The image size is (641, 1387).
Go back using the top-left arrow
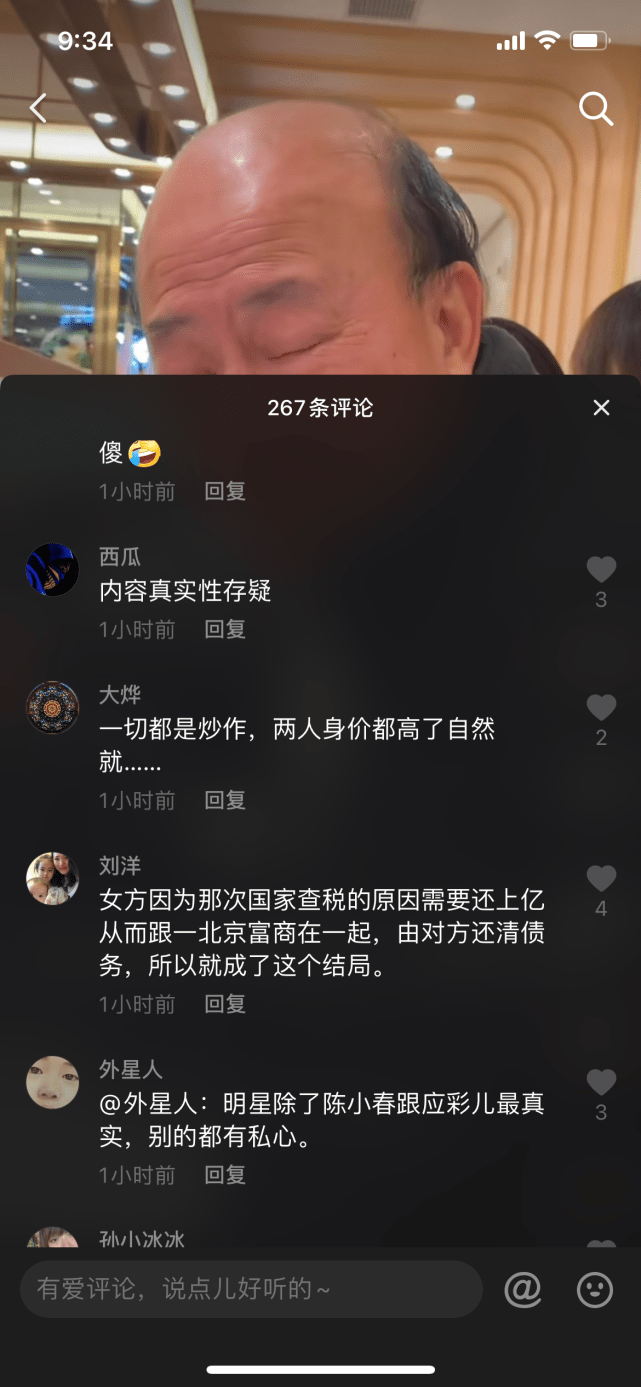38,108
